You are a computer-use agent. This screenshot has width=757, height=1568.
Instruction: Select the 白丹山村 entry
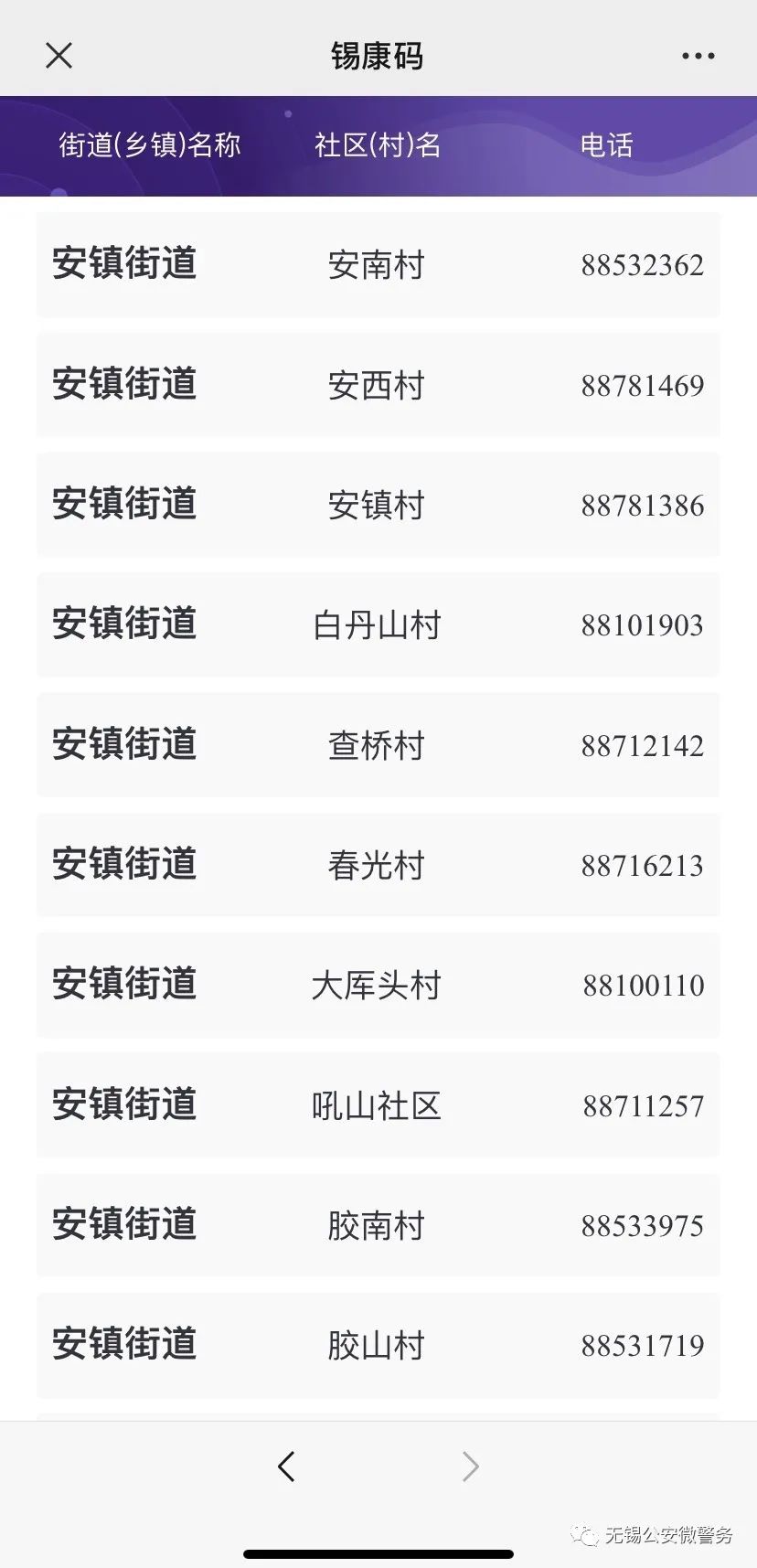(378, 624)
